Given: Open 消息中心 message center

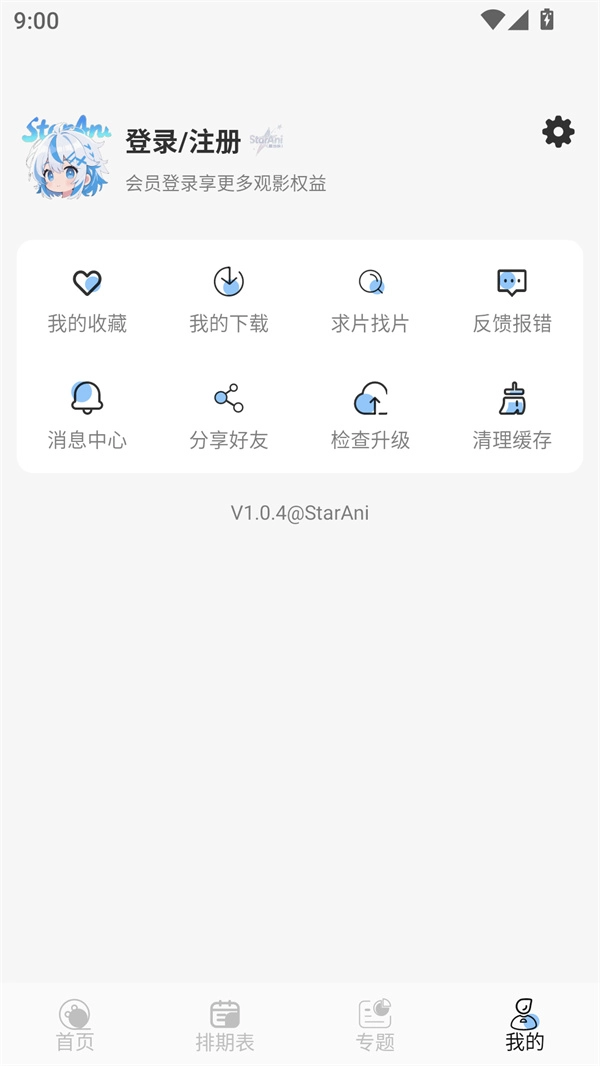Looking at the screenshot, I should click(x=87, y=416).
